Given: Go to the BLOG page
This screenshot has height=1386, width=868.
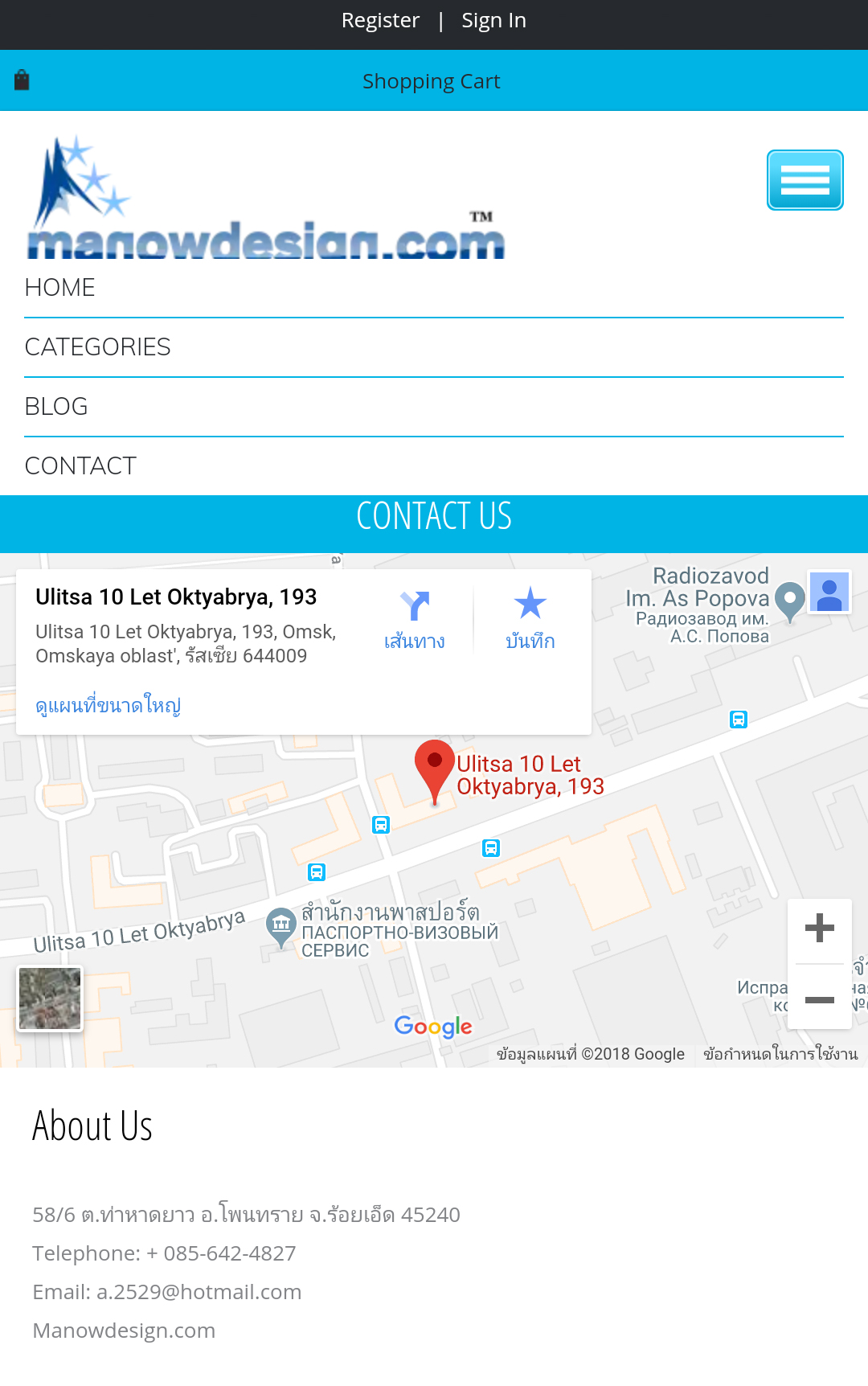Looking at the screenshot, I should point(56,407).
